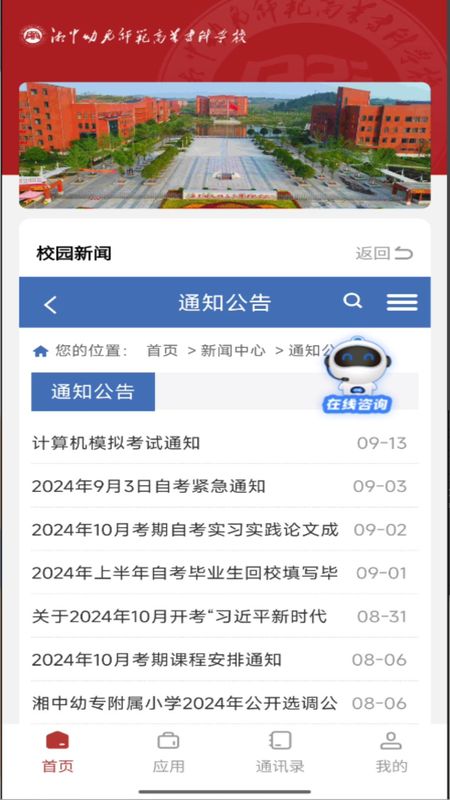450x800 pixels.
Task: Switch to the 应用 tab
Action: pos(168,753)
